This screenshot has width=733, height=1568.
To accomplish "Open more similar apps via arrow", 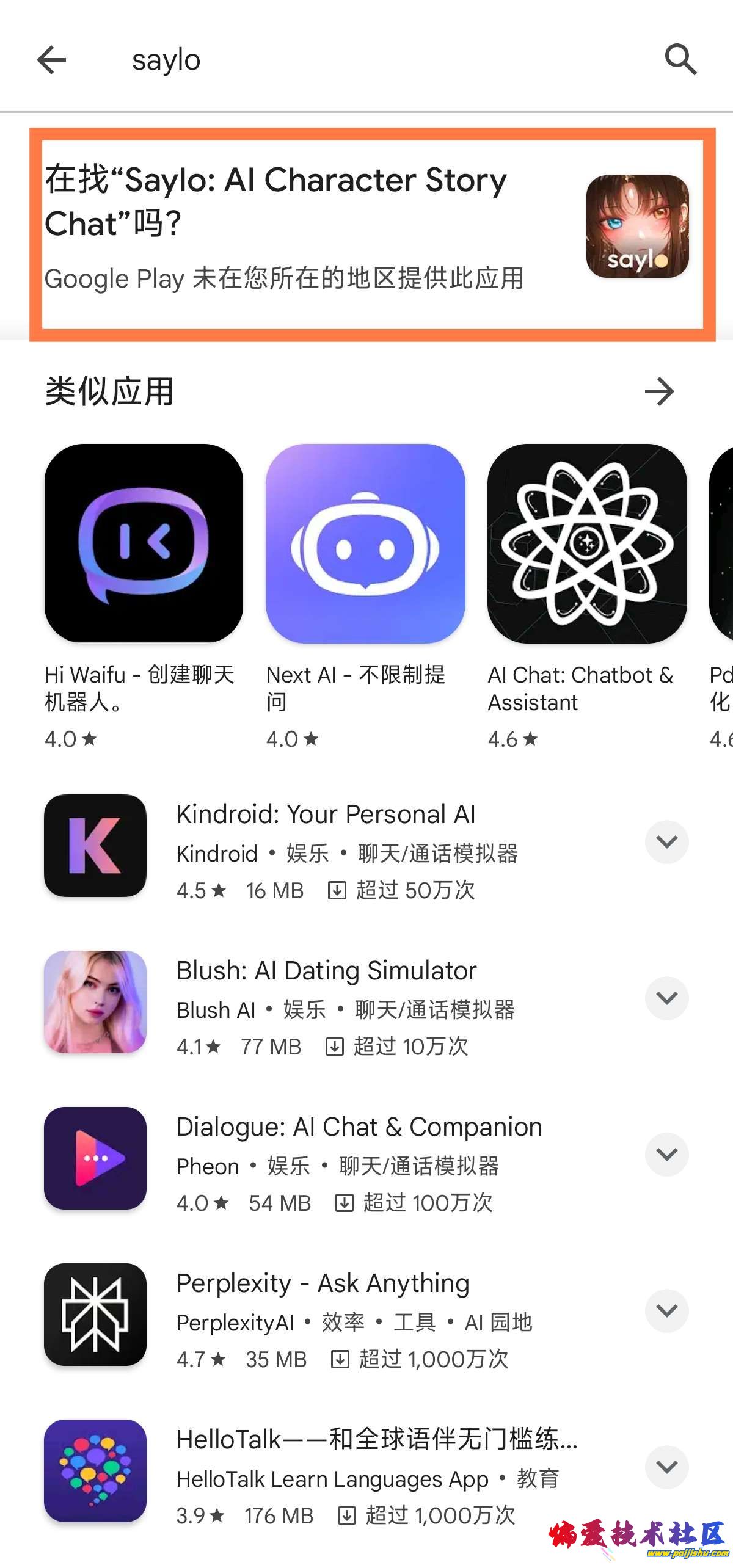I will [660, 391].
